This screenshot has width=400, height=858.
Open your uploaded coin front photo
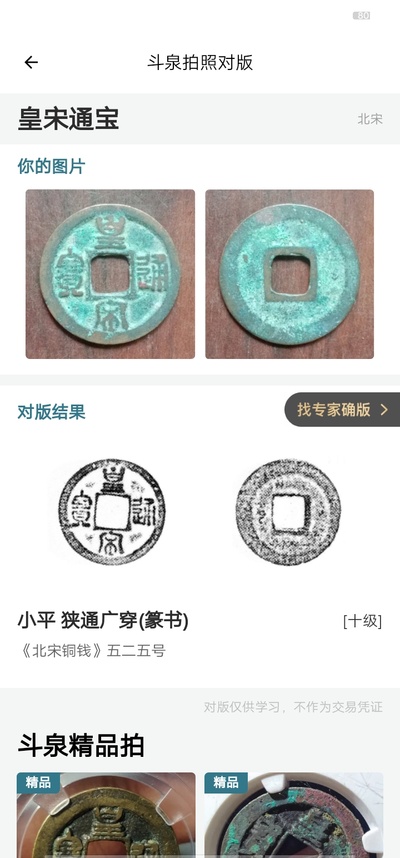click(110, 274)
